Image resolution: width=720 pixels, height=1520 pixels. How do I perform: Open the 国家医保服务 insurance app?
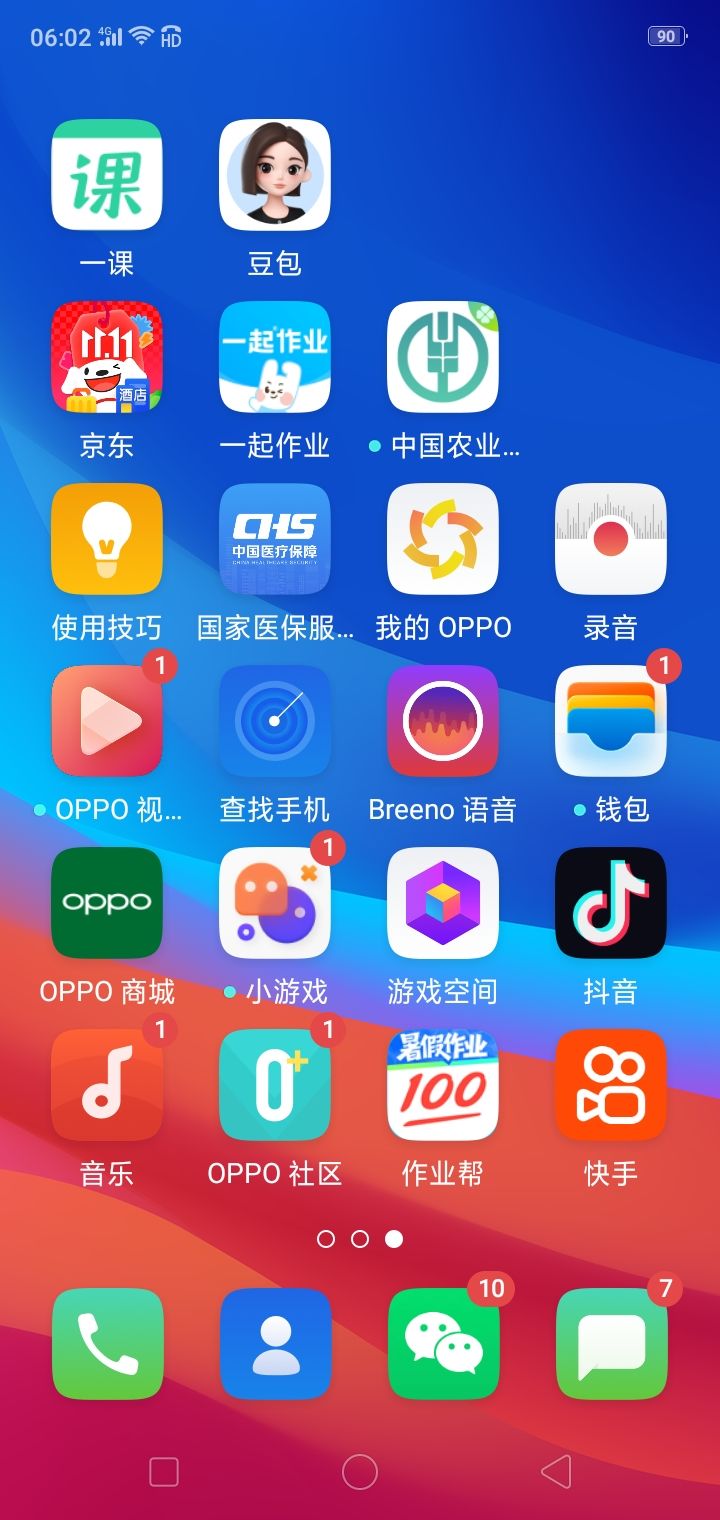[x=275, y=539]
